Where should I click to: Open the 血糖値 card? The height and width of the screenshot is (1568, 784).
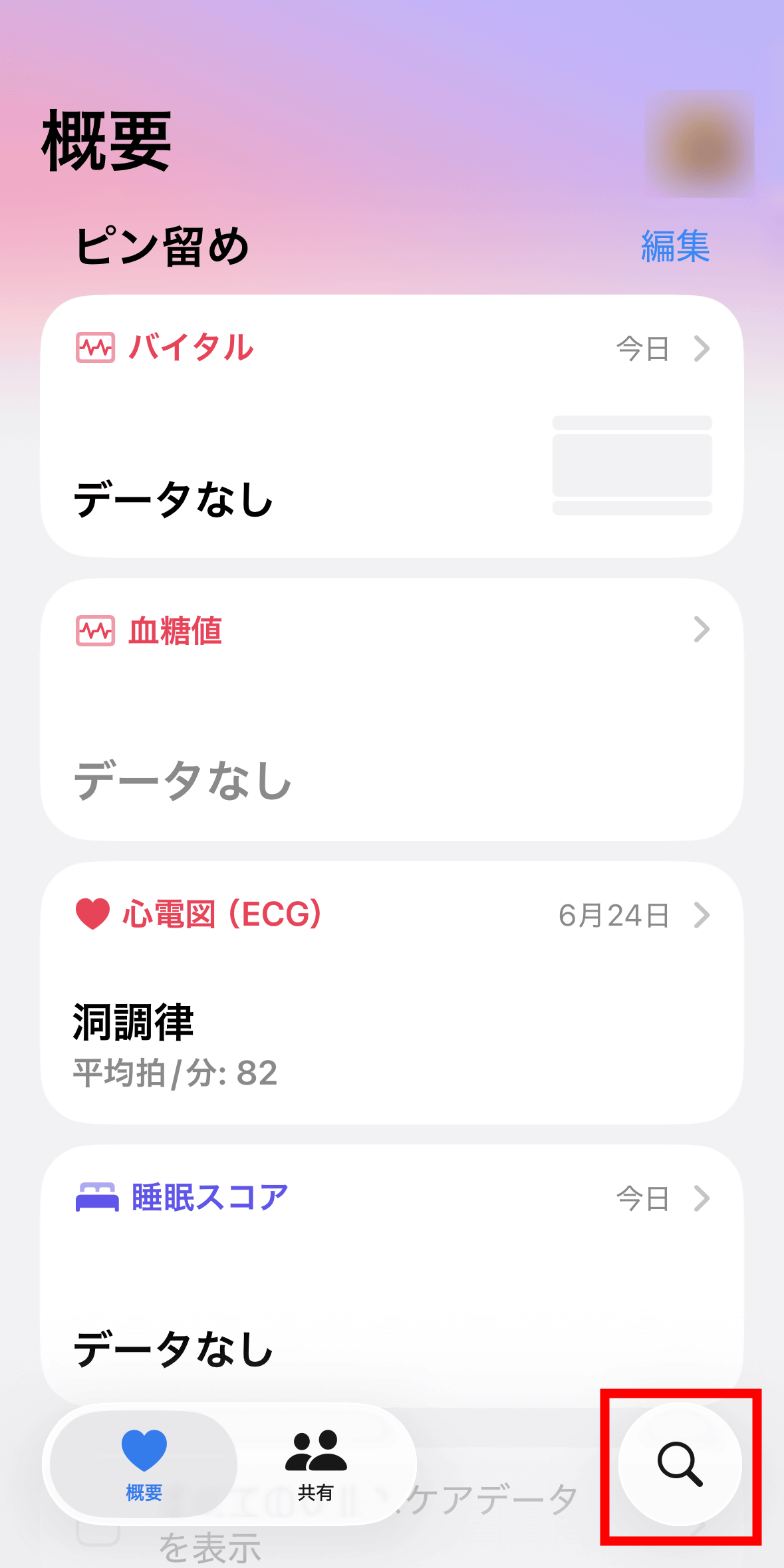pos(392,709)
